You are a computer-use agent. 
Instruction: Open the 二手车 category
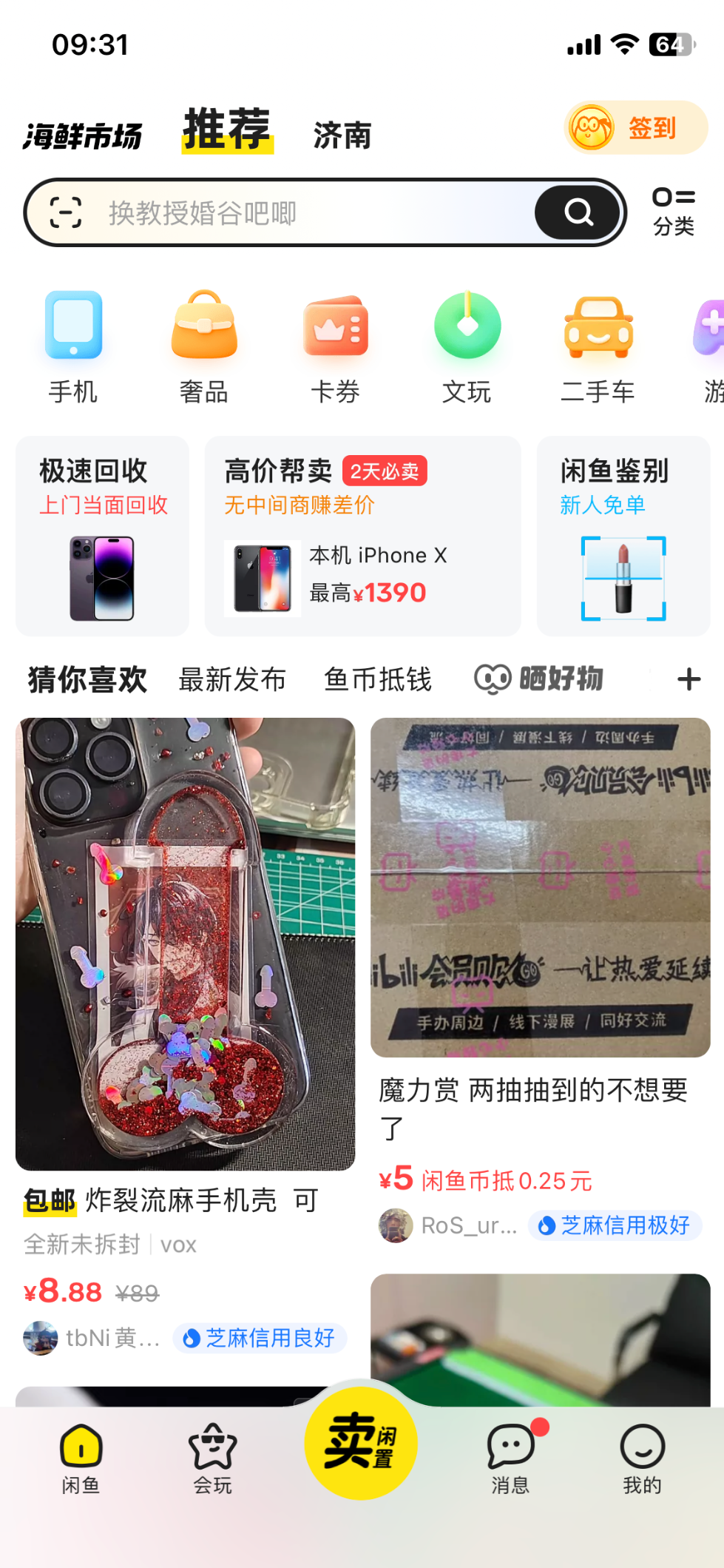tap(598, 347)
